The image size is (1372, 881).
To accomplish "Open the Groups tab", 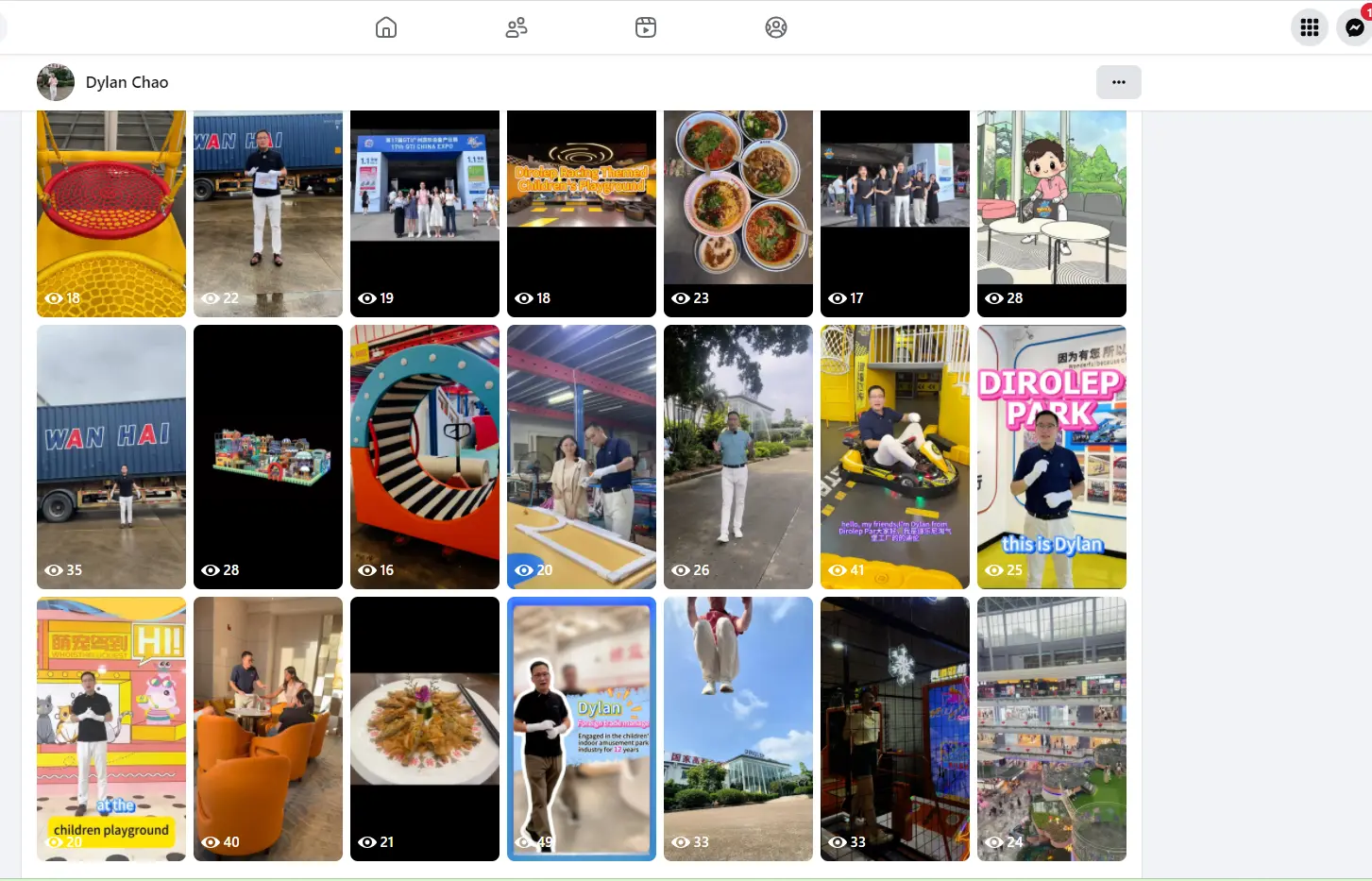I will pos(776,27).
